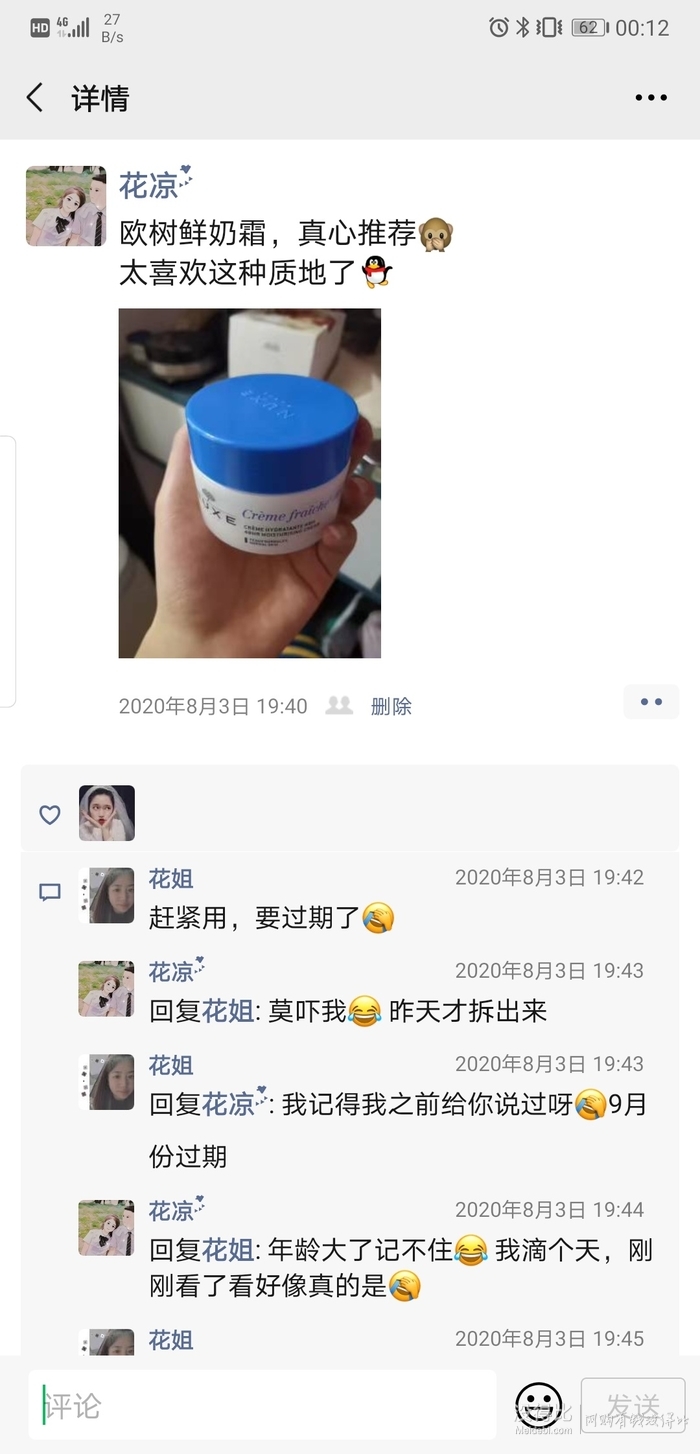The height and width of the screenshot is (1454, 700).
Task: Open the like and comment popup button
Action: 651,702
